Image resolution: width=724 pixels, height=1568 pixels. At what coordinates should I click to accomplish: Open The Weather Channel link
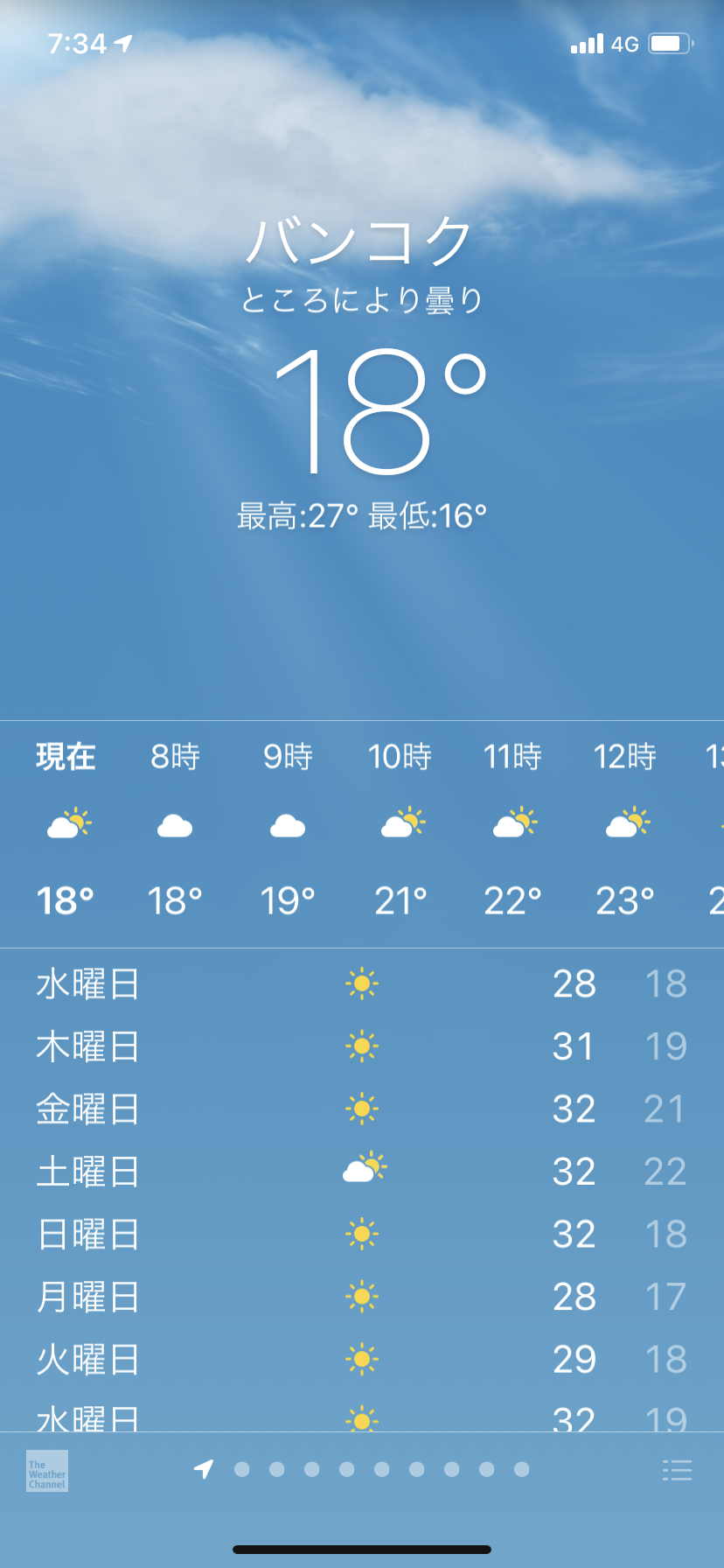click(47, 1471)
